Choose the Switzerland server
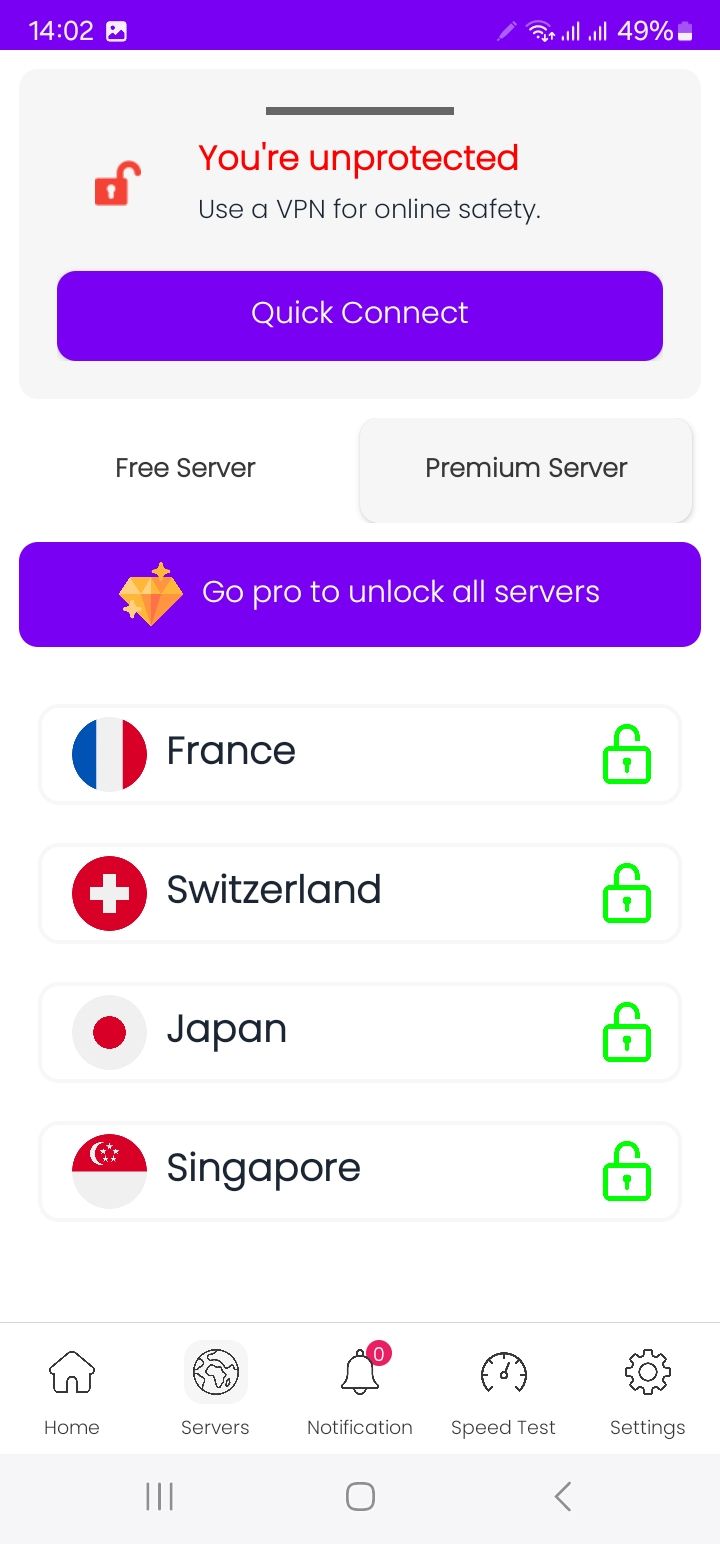Image resolution: width=720 pixels, height=1544 pixels. coord(360,893)
